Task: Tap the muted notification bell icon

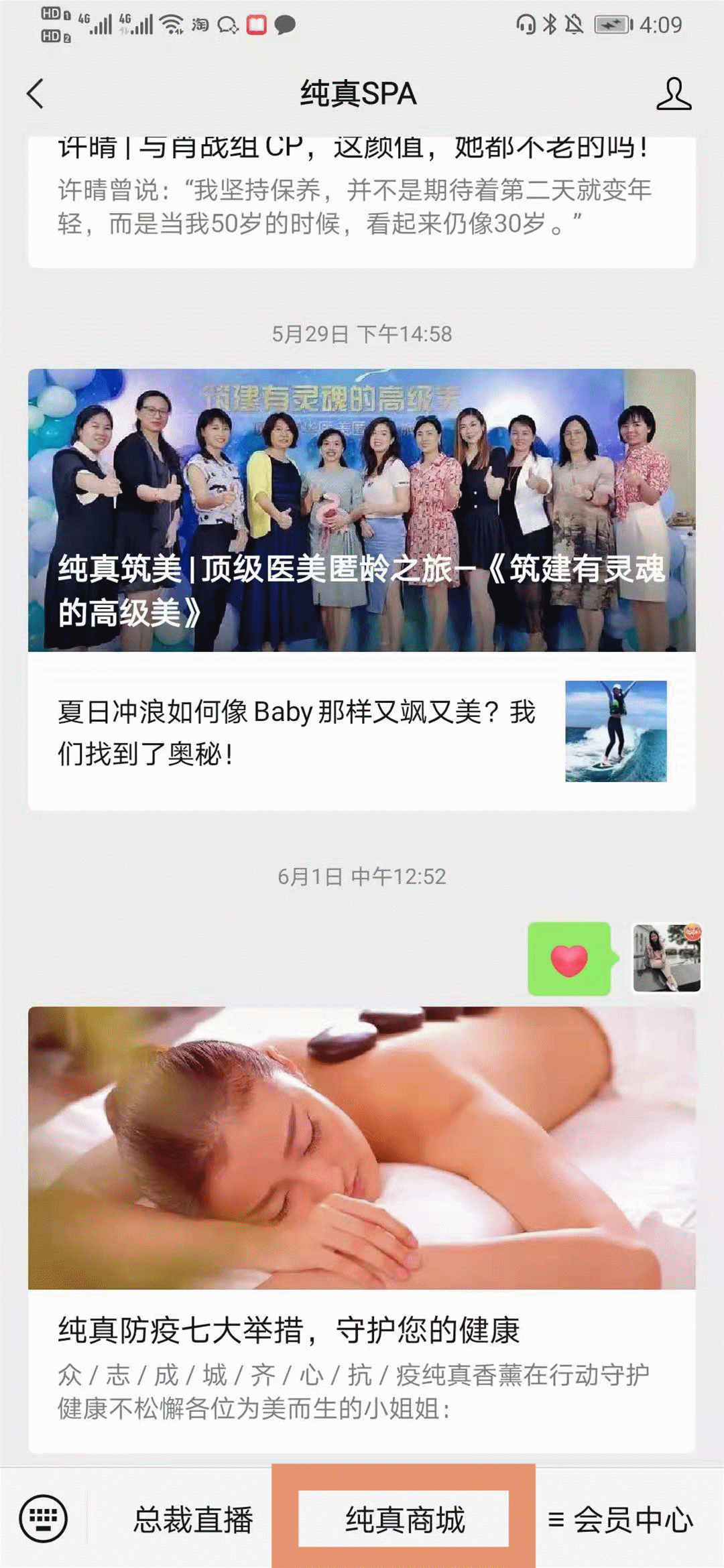Action: point(574,22)
